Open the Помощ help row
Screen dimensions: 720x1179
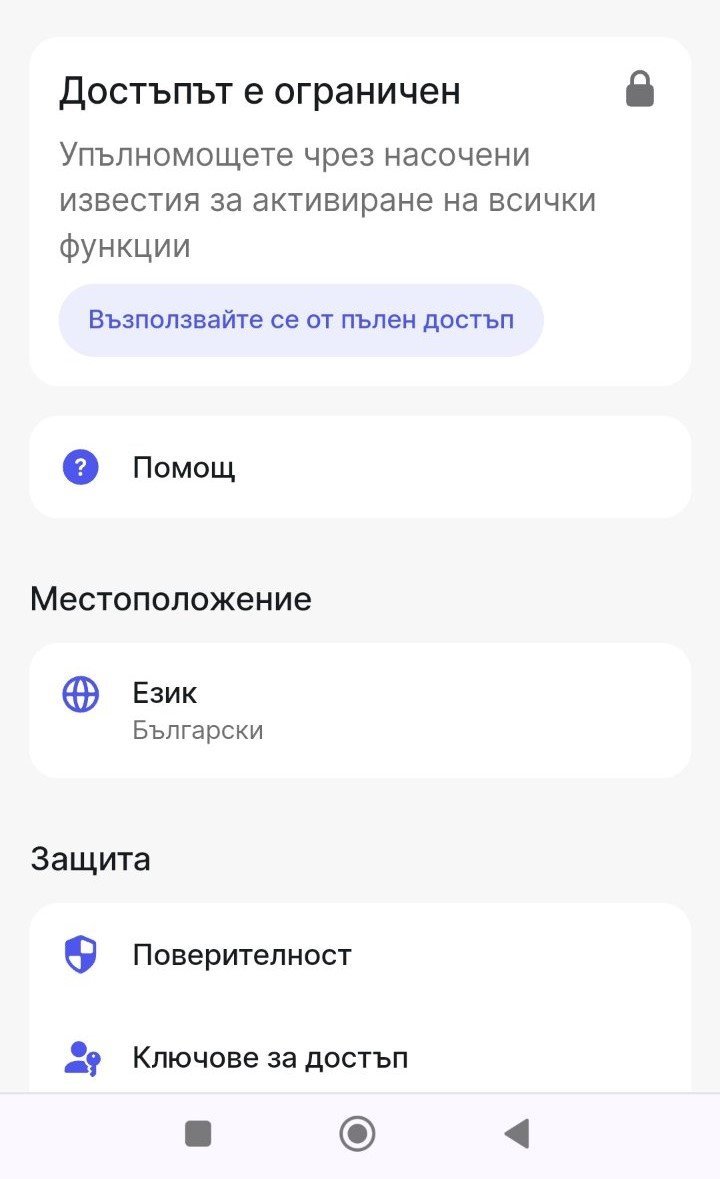point(360,467)
